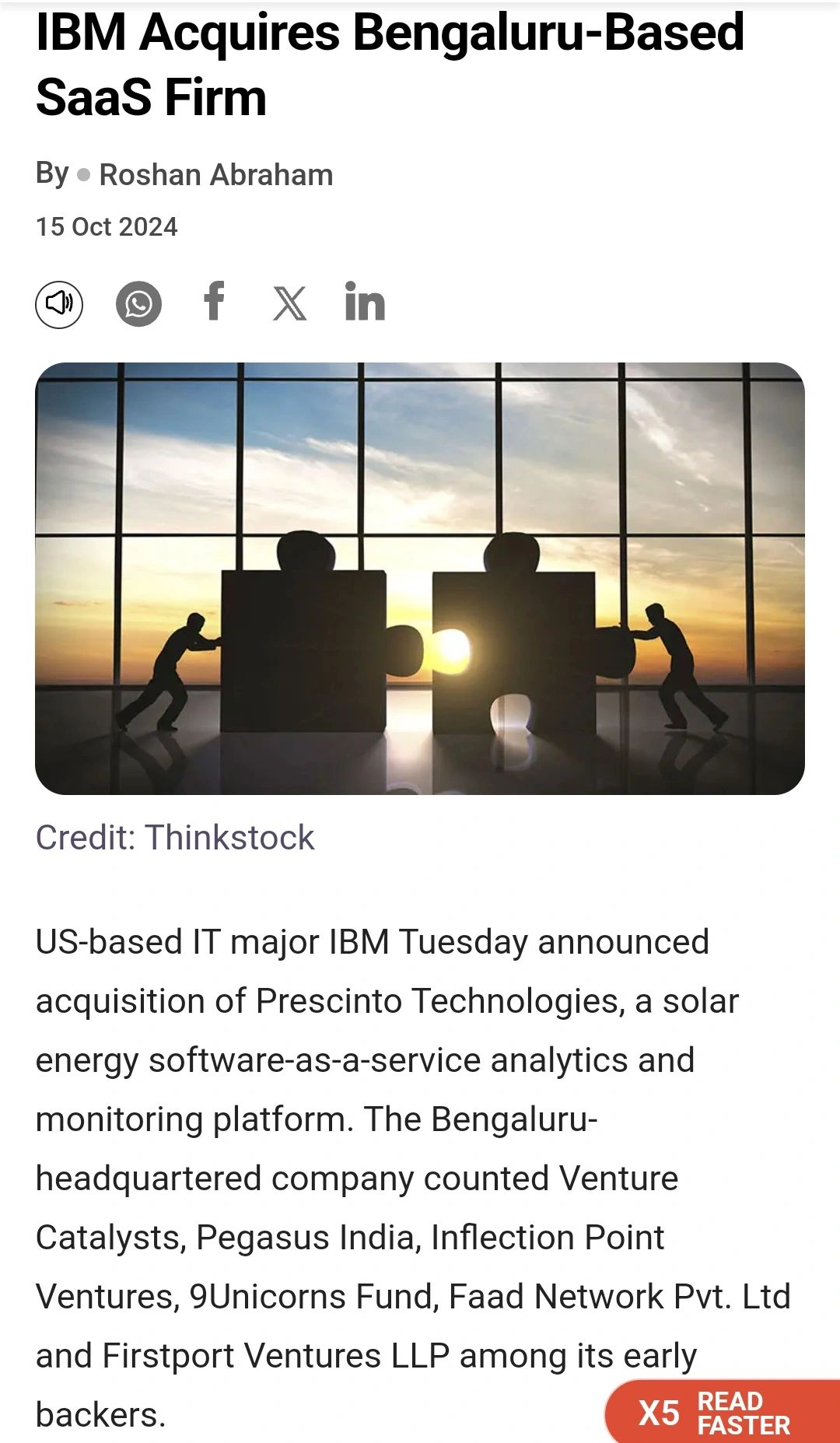840x1443 pixels.
Task: Share the article on Facebook
Action: (214, 301)
